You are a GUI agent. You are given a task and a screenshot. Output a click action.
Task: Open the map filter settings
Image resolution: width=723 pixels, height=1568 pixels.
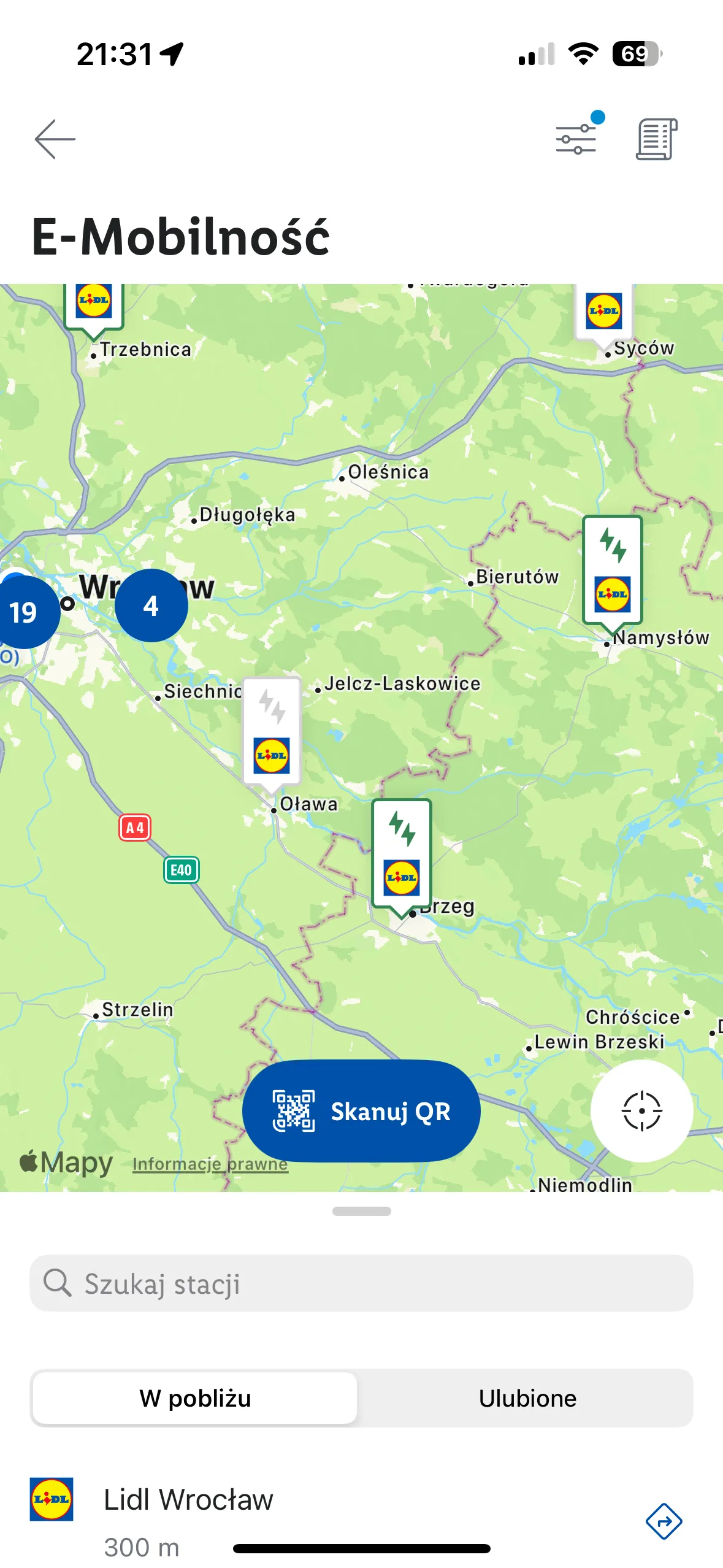pos(576,137)
